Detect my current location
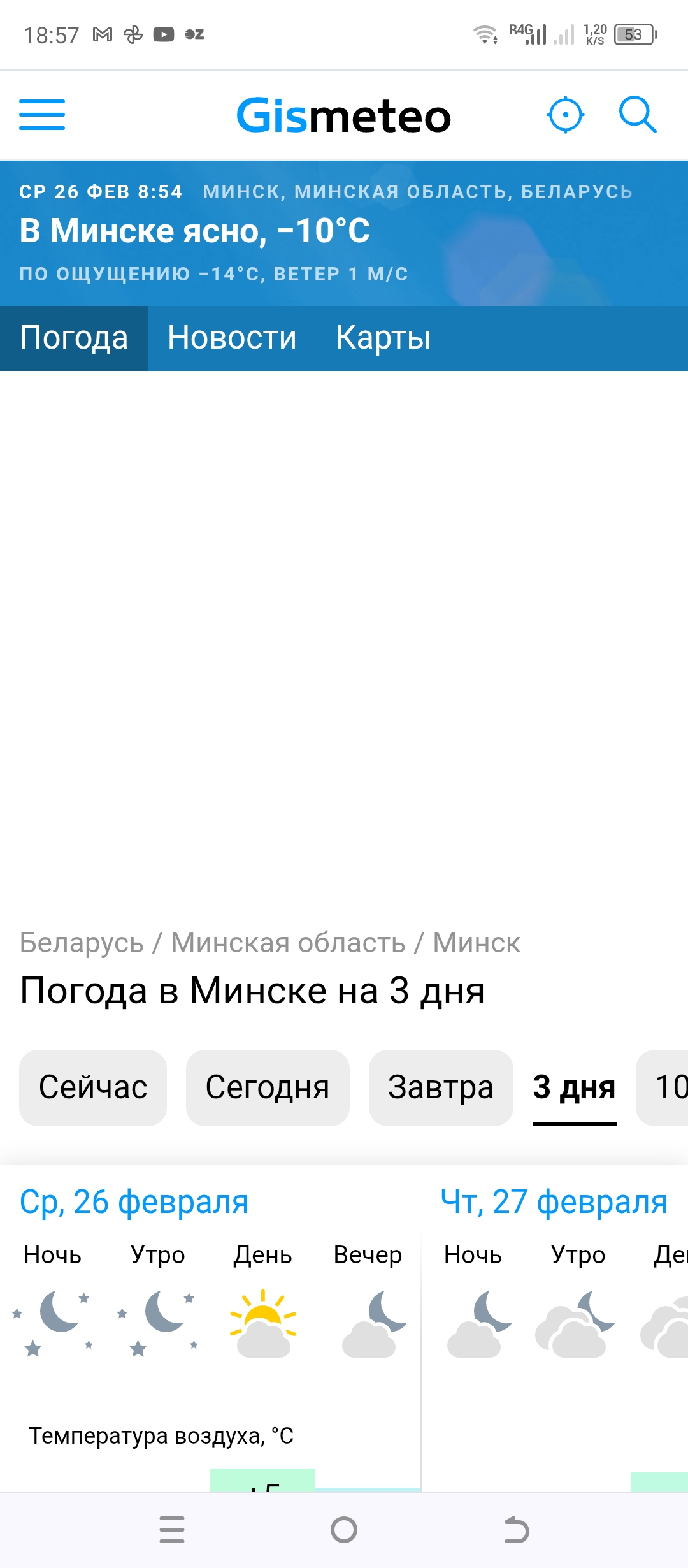The width and height of the screenshot is (688, 1568). (565, 115)
